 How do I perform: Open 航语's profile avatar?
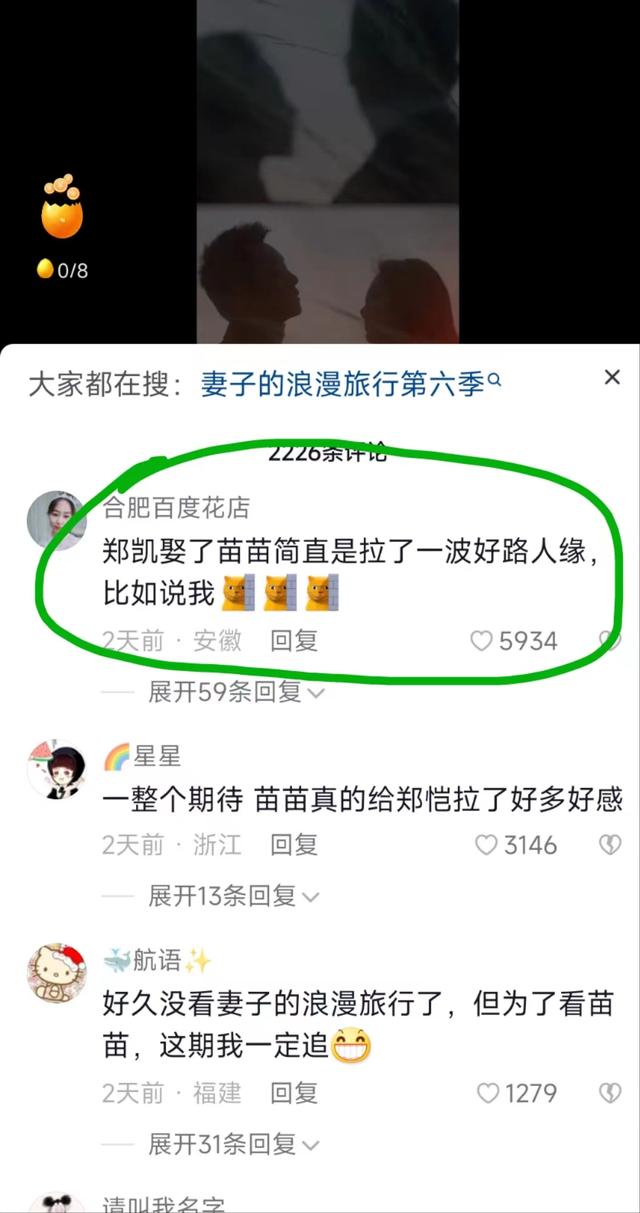[56, 973]
